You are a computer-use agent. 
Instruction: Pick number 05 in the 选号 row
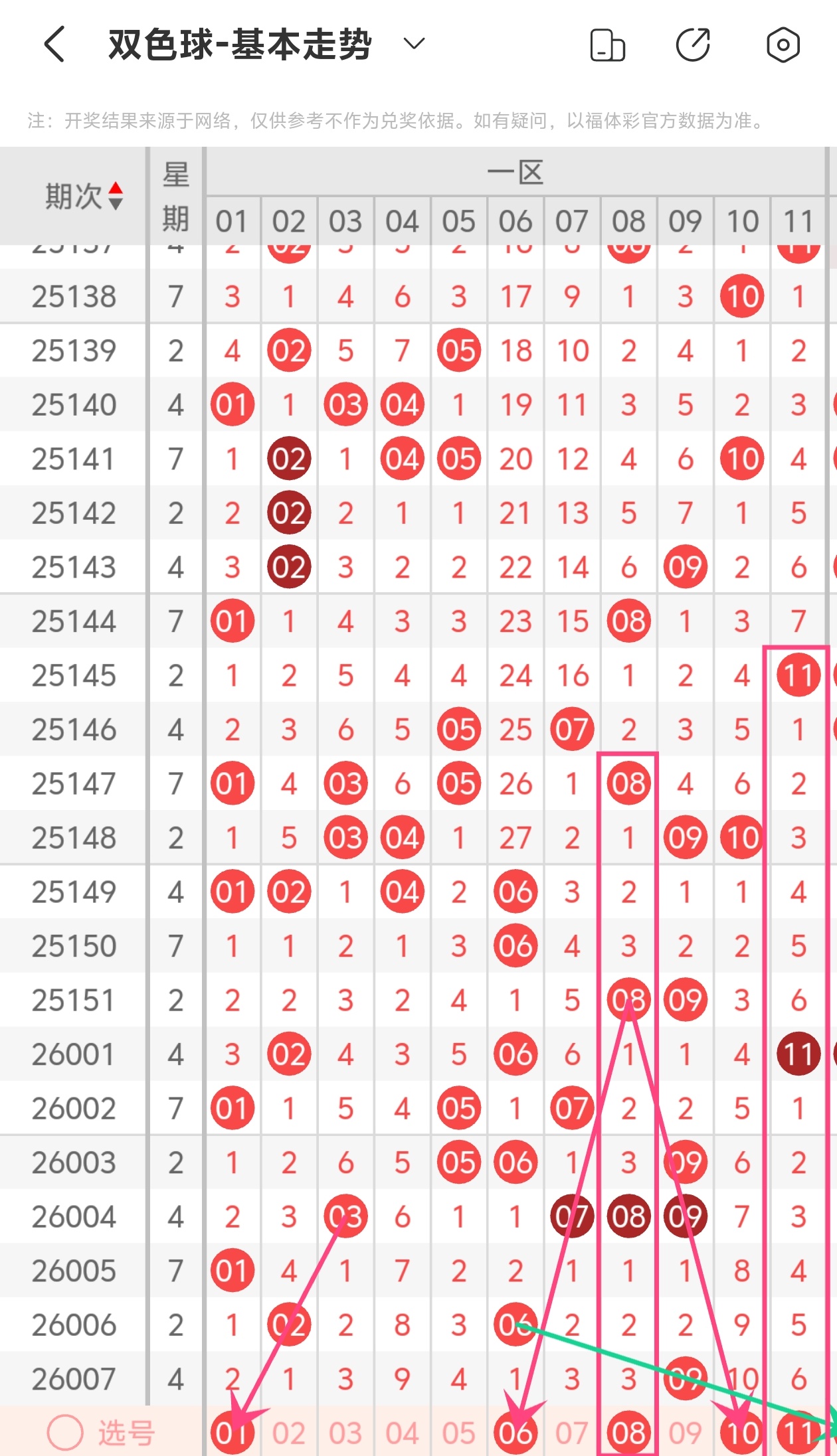point(458,1433)
